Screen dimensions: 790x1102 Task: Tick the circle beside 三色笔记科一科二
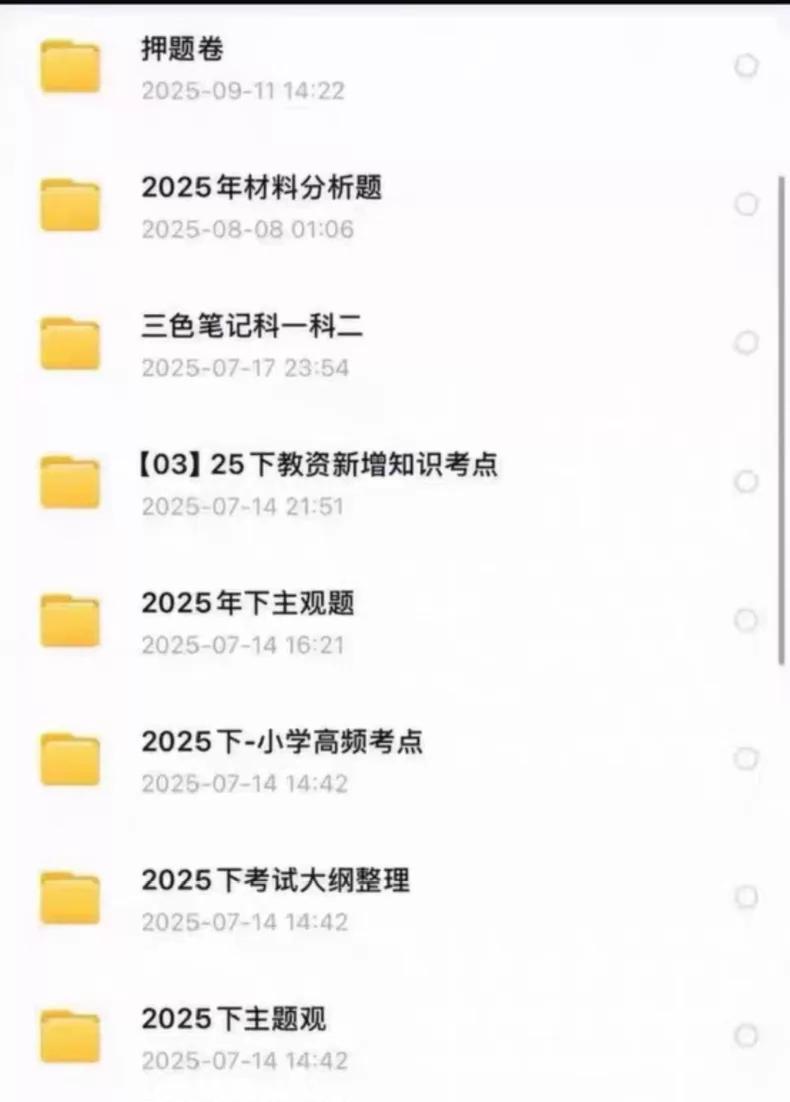click(746, 343)
